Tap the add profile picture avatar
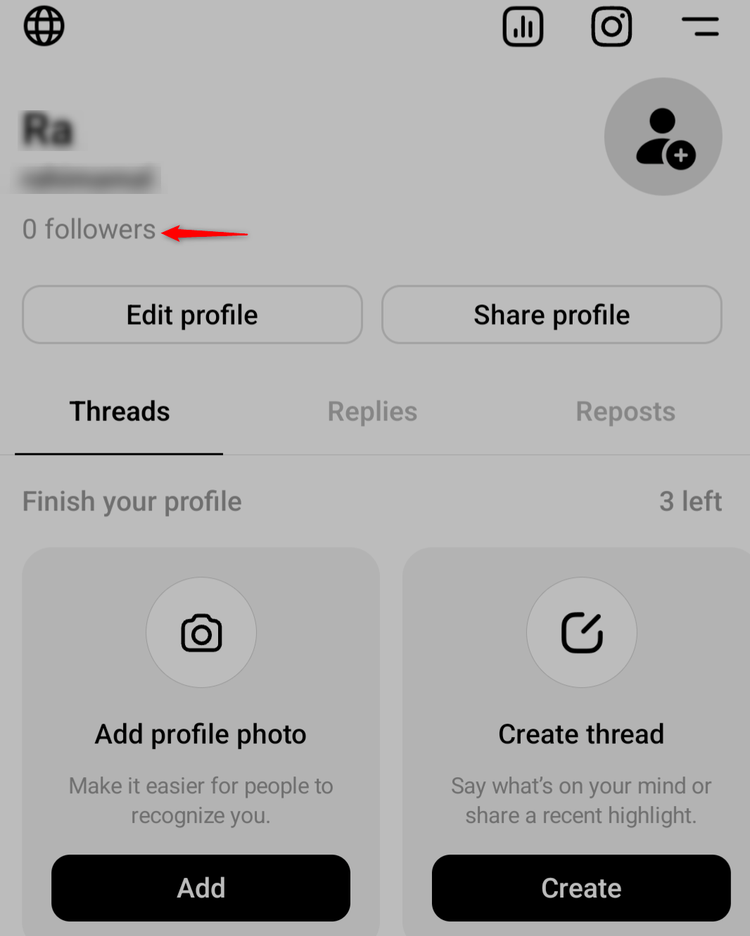This screenshot has height=936, width=750. pos(663,137)
